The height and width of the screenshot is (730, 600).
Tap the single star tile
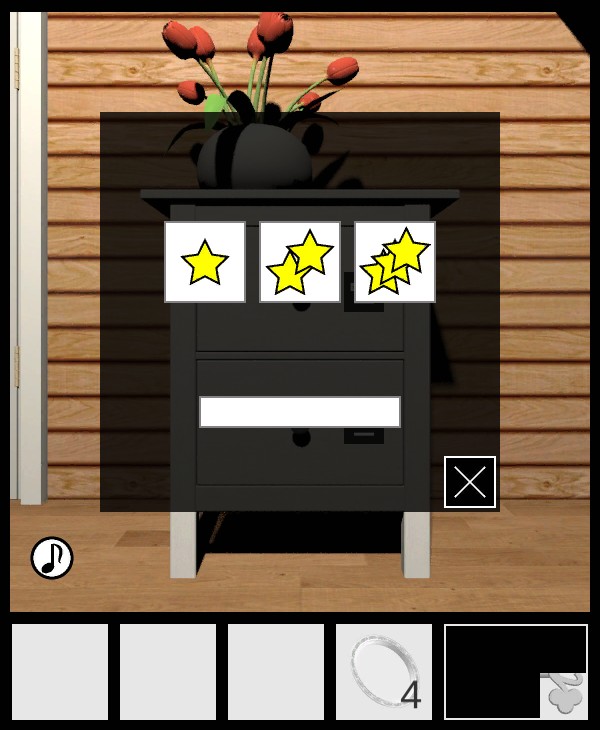[x=205, y=262]
